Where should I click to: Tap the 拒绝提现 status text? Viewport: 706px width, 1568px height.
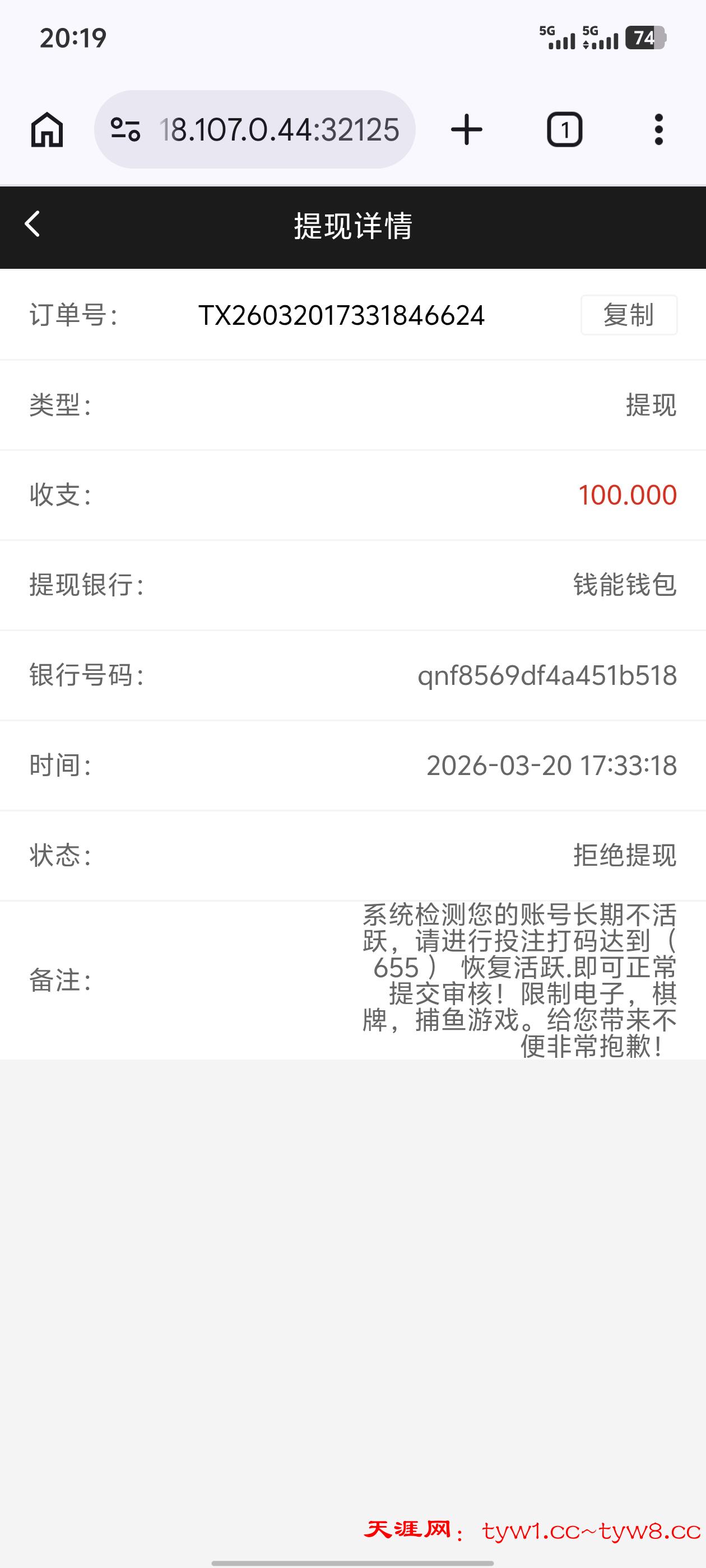(624, 856)
